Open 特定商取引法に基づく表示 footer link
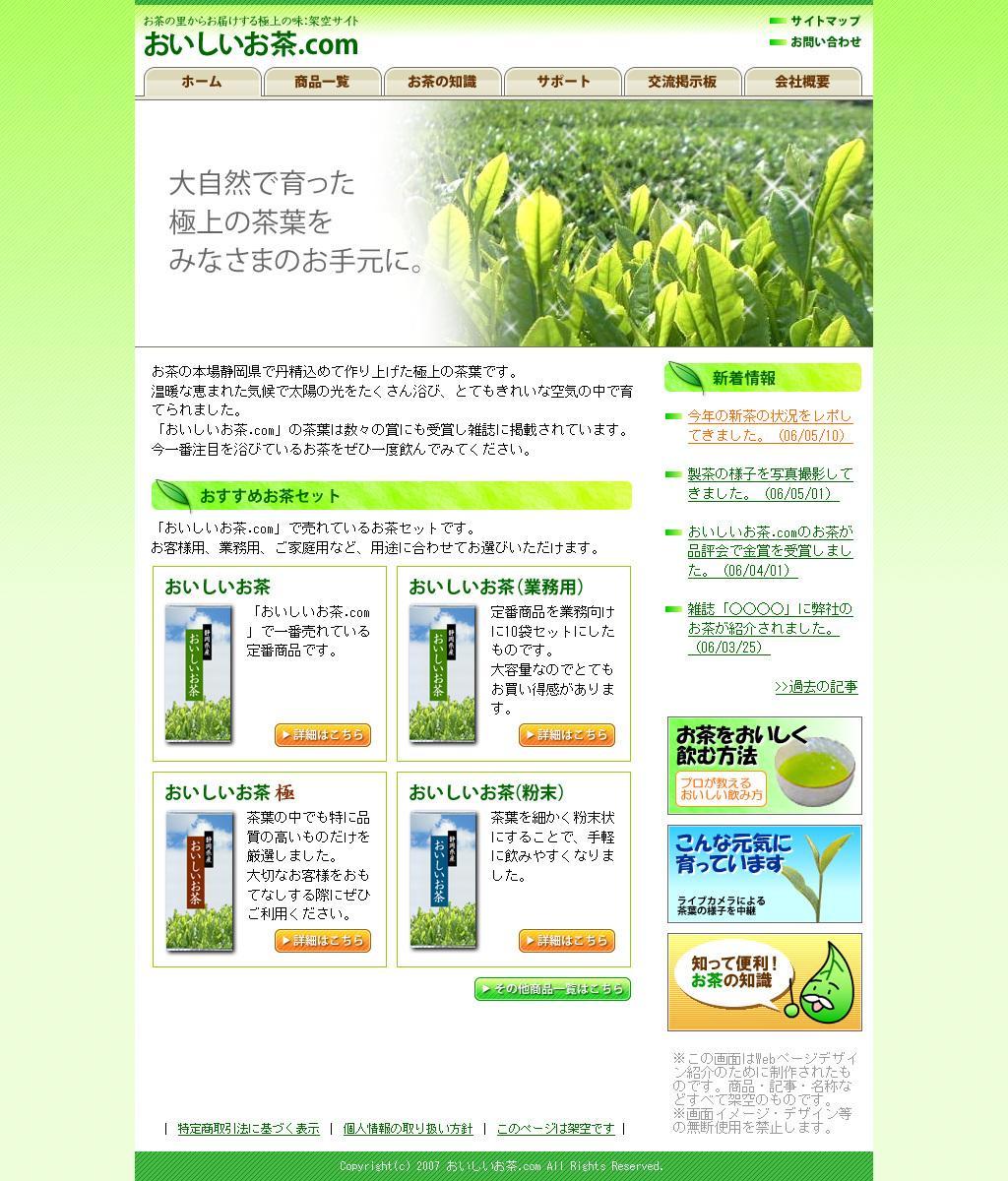 [248, 1129]
